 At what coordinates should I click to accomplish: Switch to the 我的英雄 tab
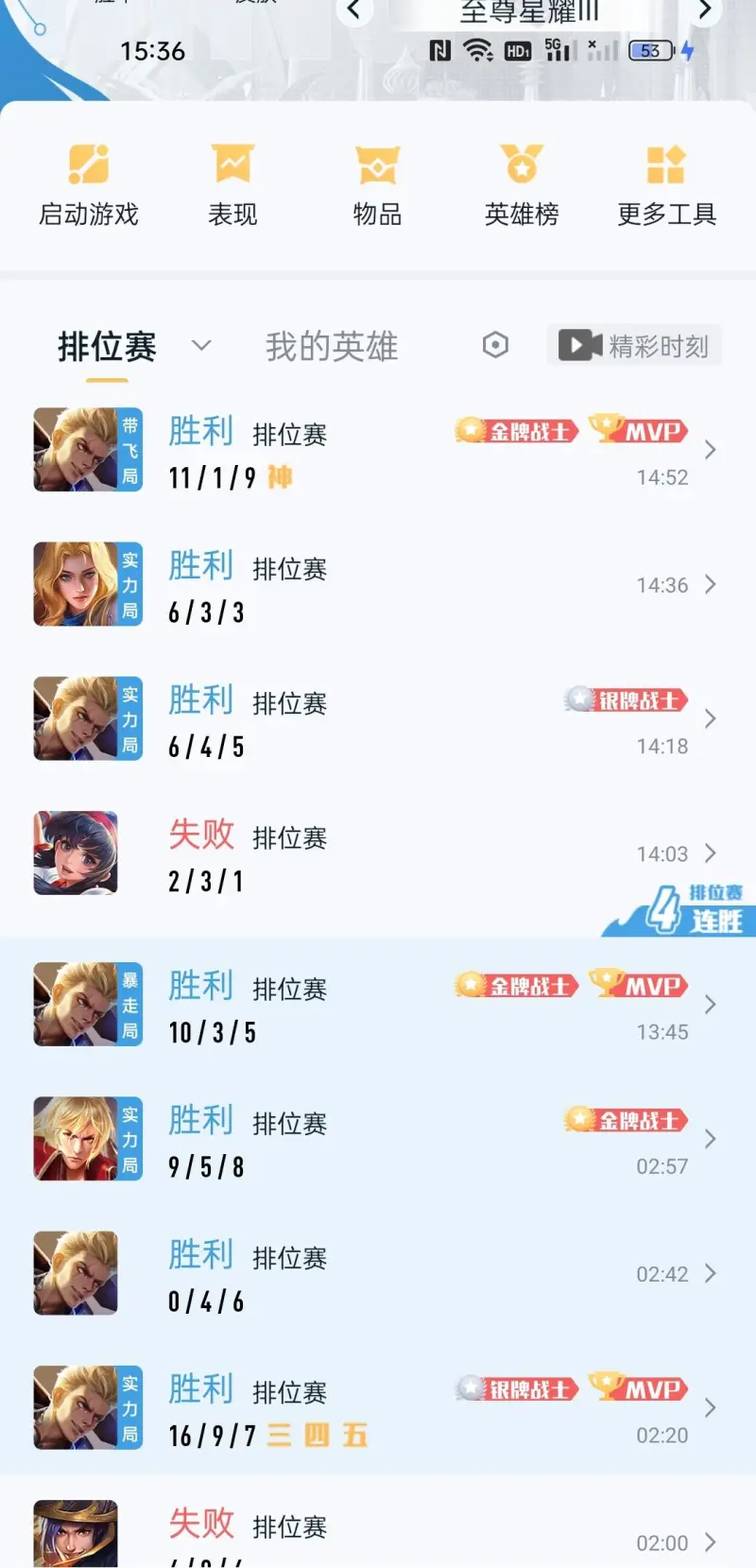[331, 347]
